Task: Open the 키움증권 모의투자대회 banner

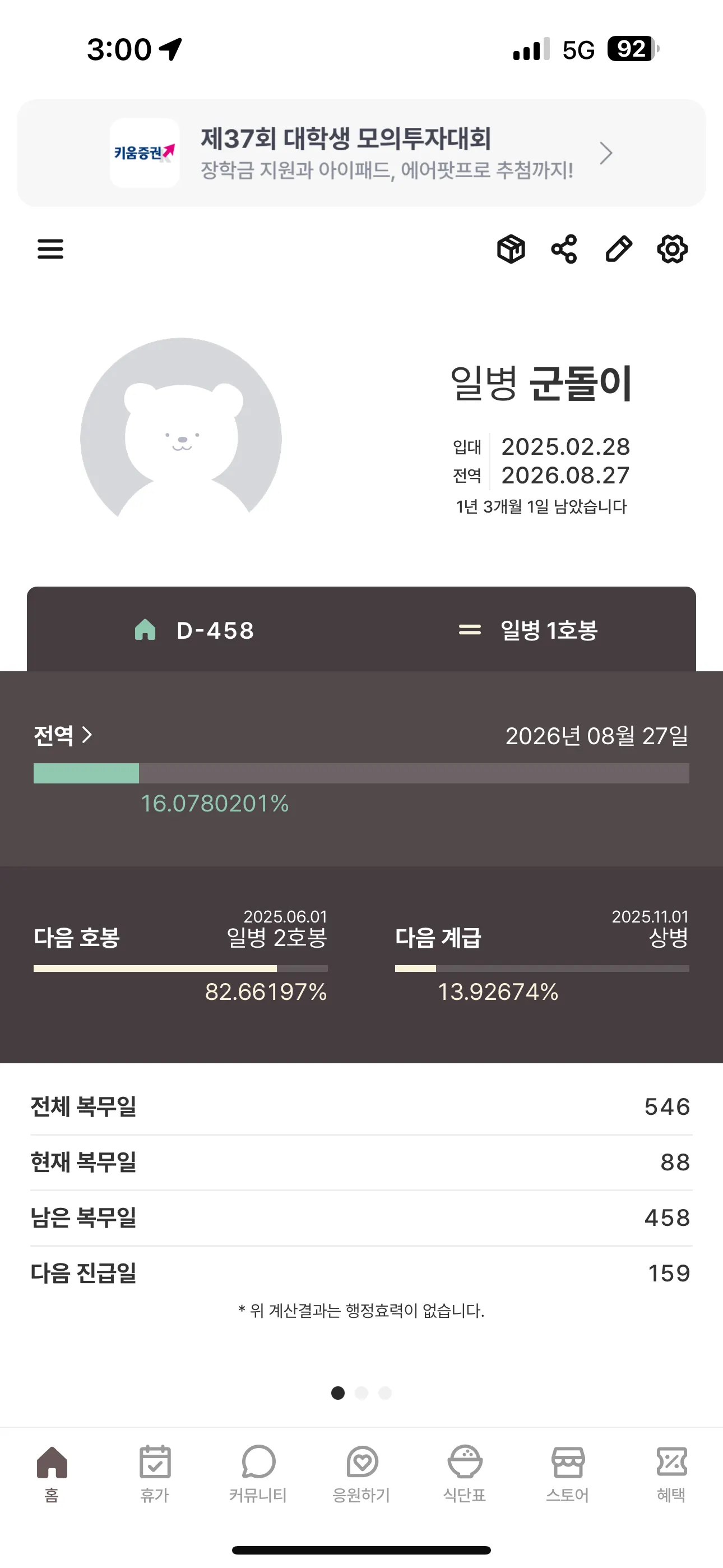Action: [x=361, y=153]
